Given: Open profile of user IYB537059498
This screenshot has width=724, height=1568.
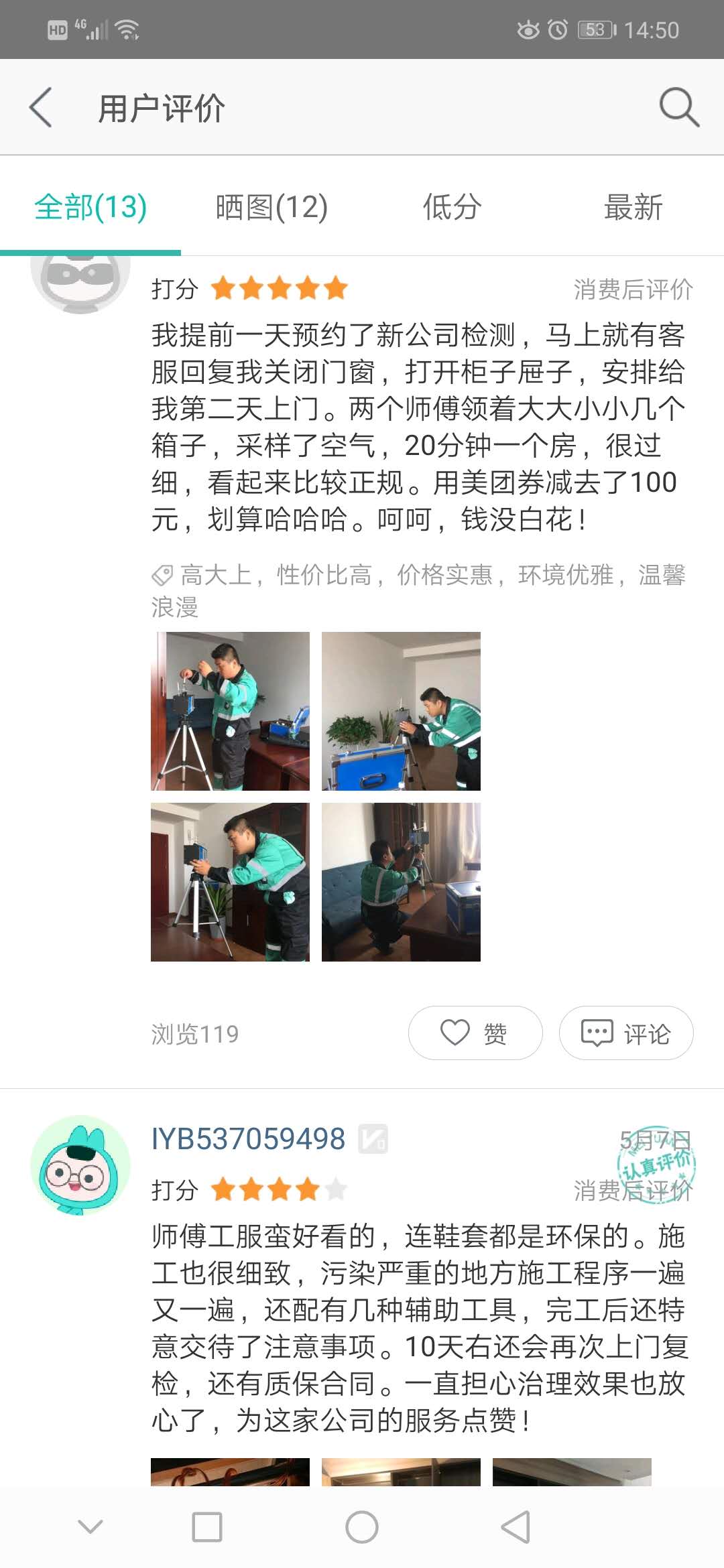Looking at the screenshot, I should (x=248, y=1138).
